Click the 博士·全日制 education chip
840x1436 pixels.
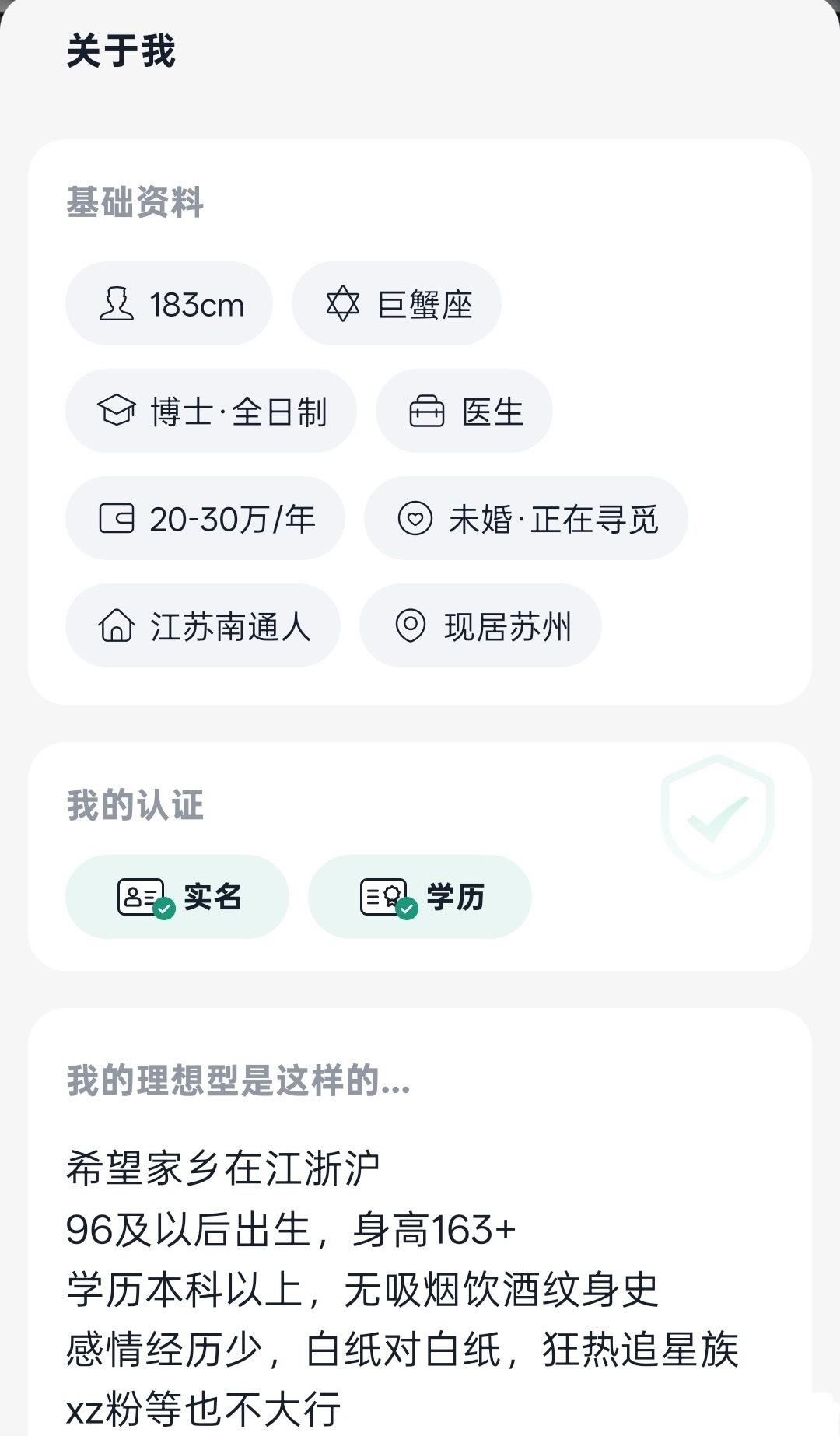click(210, 410)
